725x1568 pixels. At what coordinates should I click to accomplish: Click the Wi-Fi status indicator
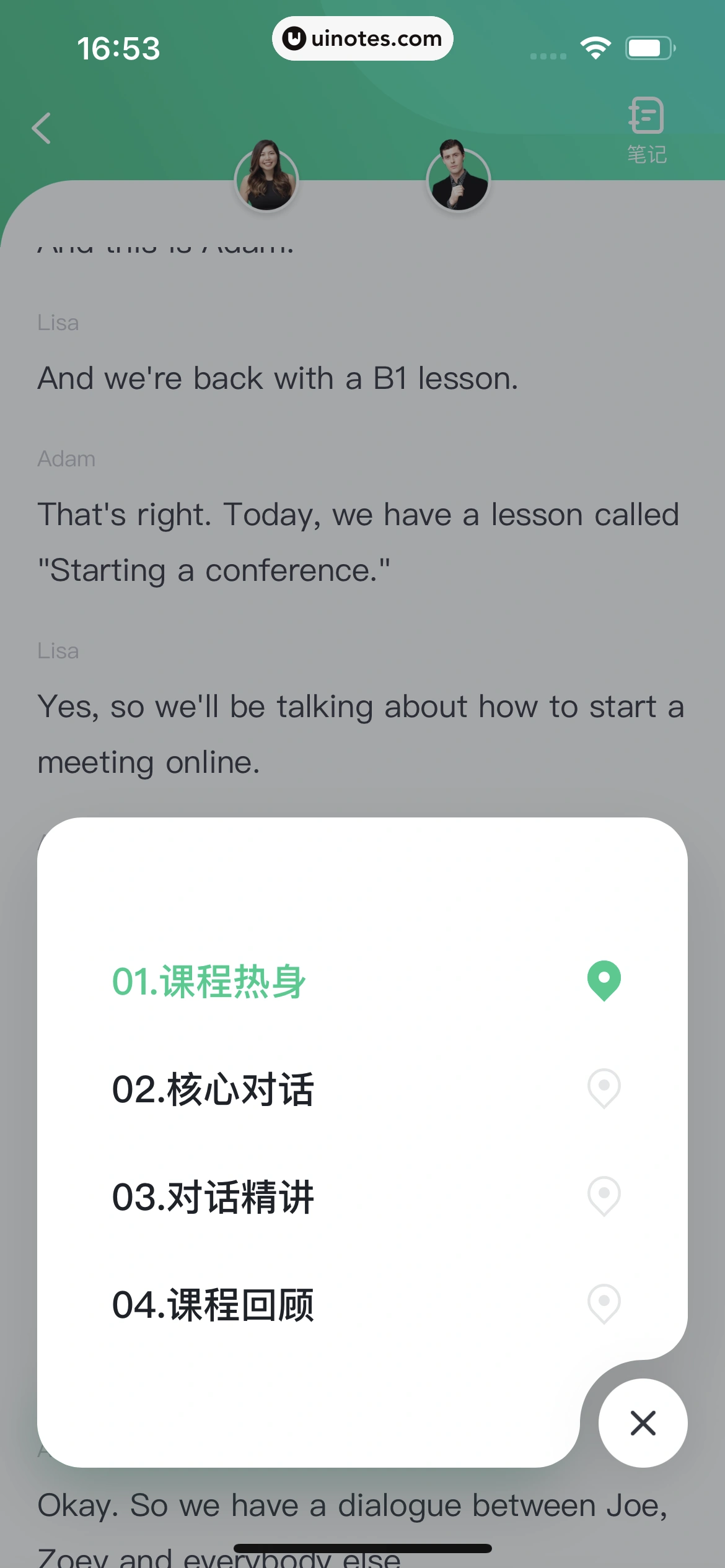pos(597,46)
